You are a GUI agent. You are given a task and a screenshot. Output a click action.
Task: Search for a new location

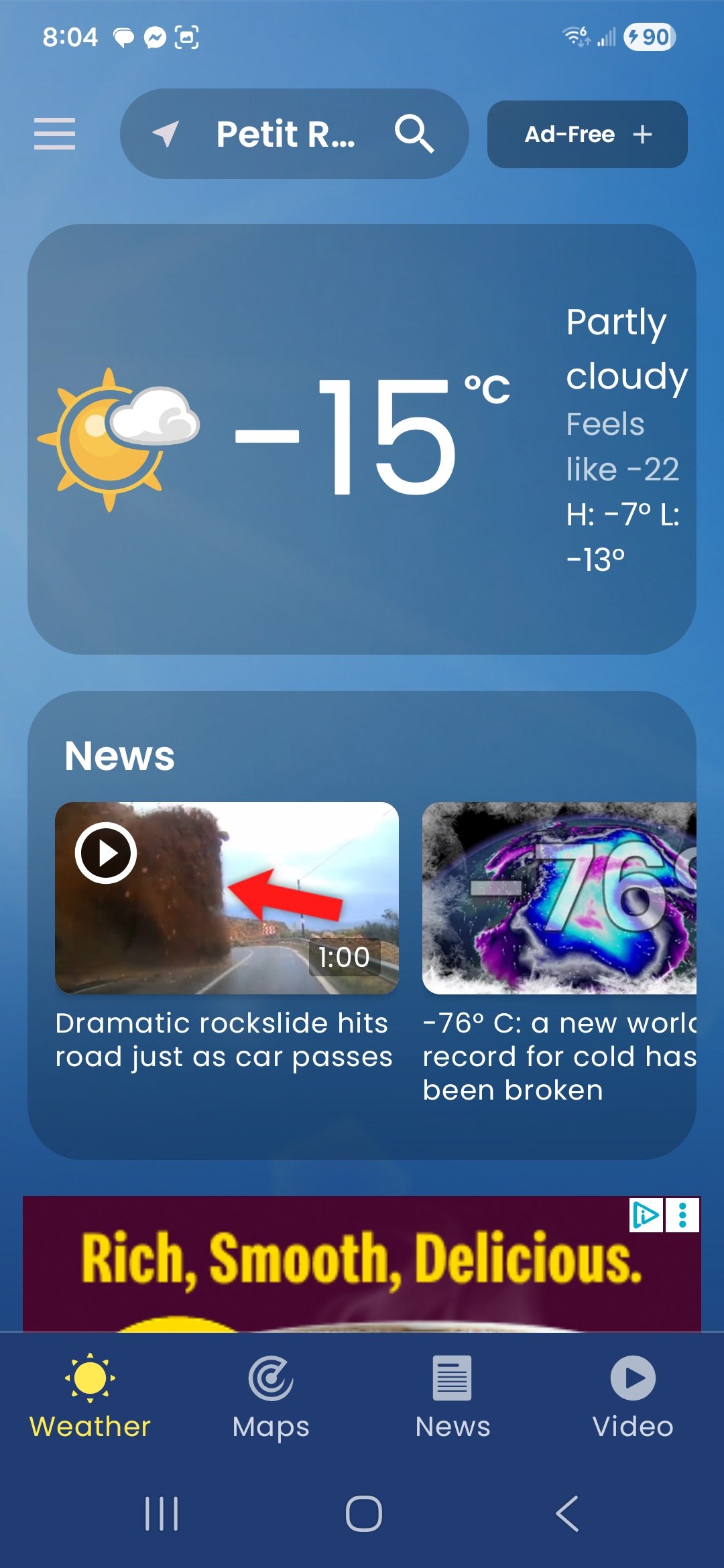click(x=414, y=133)
